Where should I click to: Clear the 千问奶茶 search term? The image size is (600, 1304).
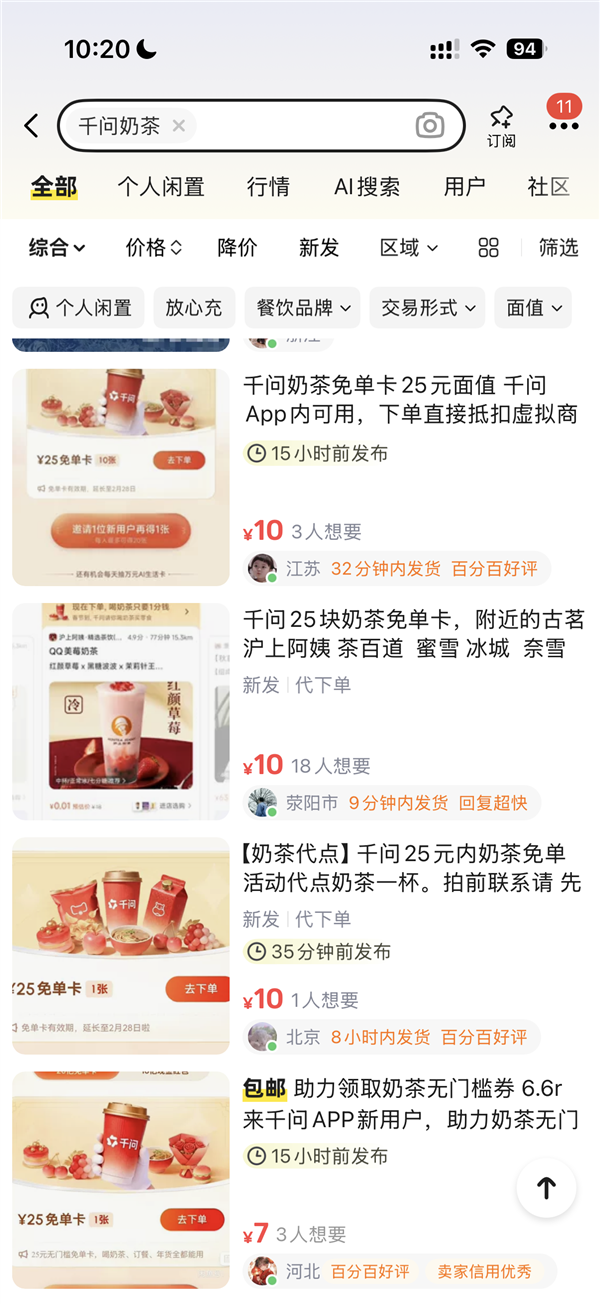click(179, 126)
